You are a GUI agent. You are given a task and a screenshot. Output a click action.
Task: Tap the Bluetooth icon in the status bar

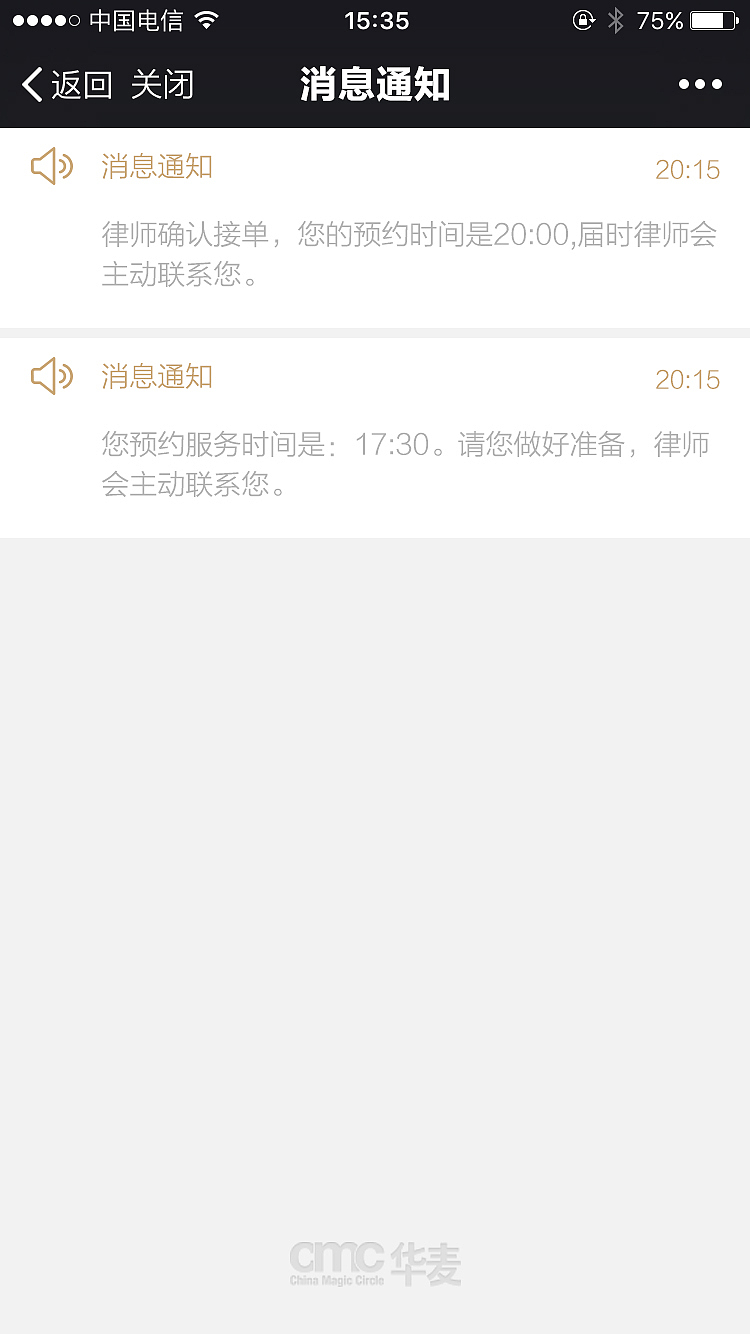click(x=614, y=20)
